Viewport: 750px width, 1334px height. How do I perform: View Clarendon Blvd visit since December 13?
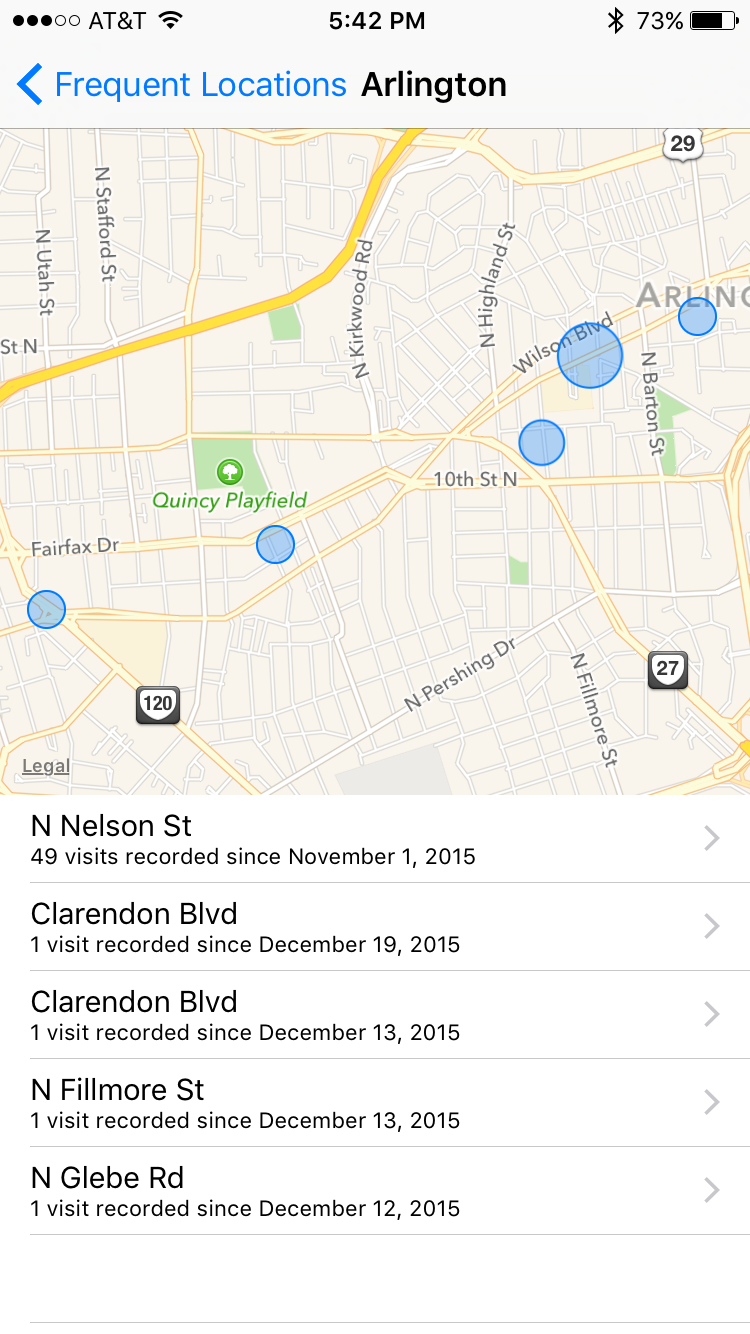pyautogui.click(x=375, y=1015)
